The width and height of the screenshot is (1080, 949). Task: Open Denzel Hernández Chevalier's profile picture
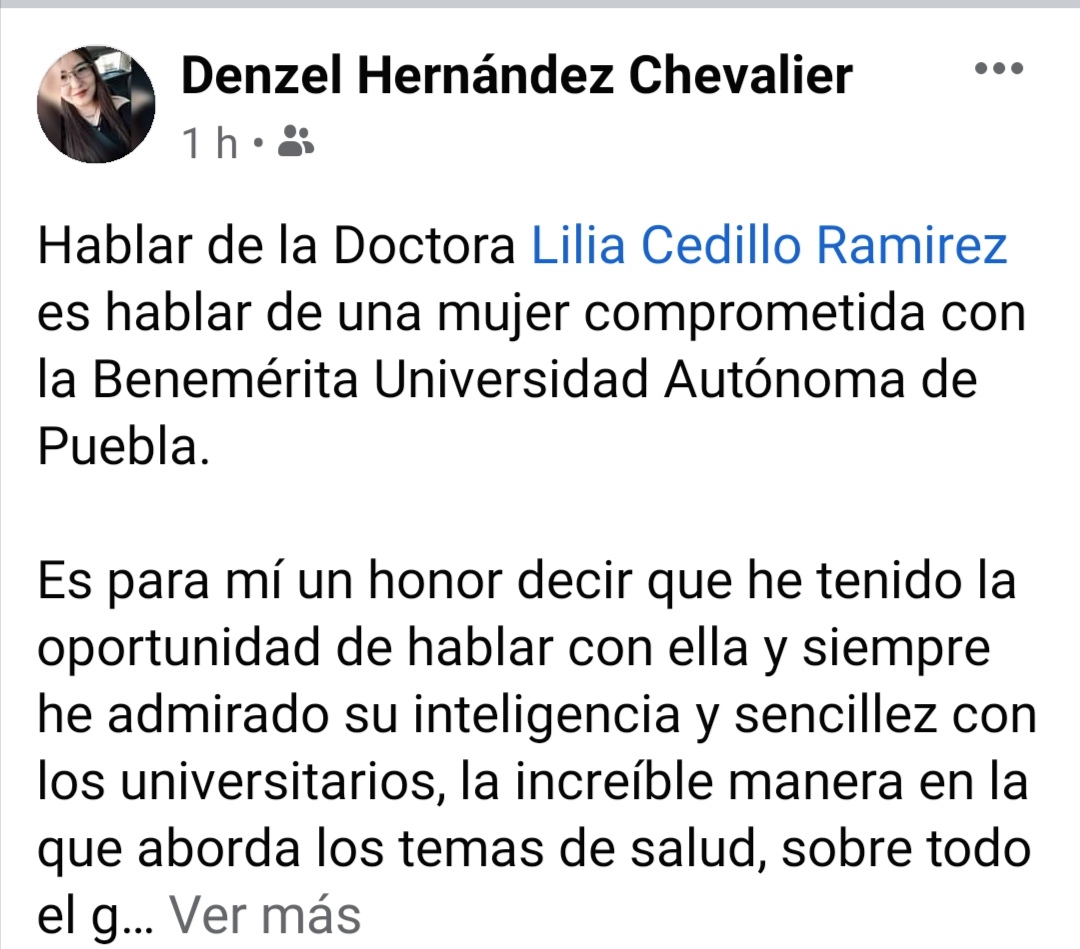tap(96, 104)
